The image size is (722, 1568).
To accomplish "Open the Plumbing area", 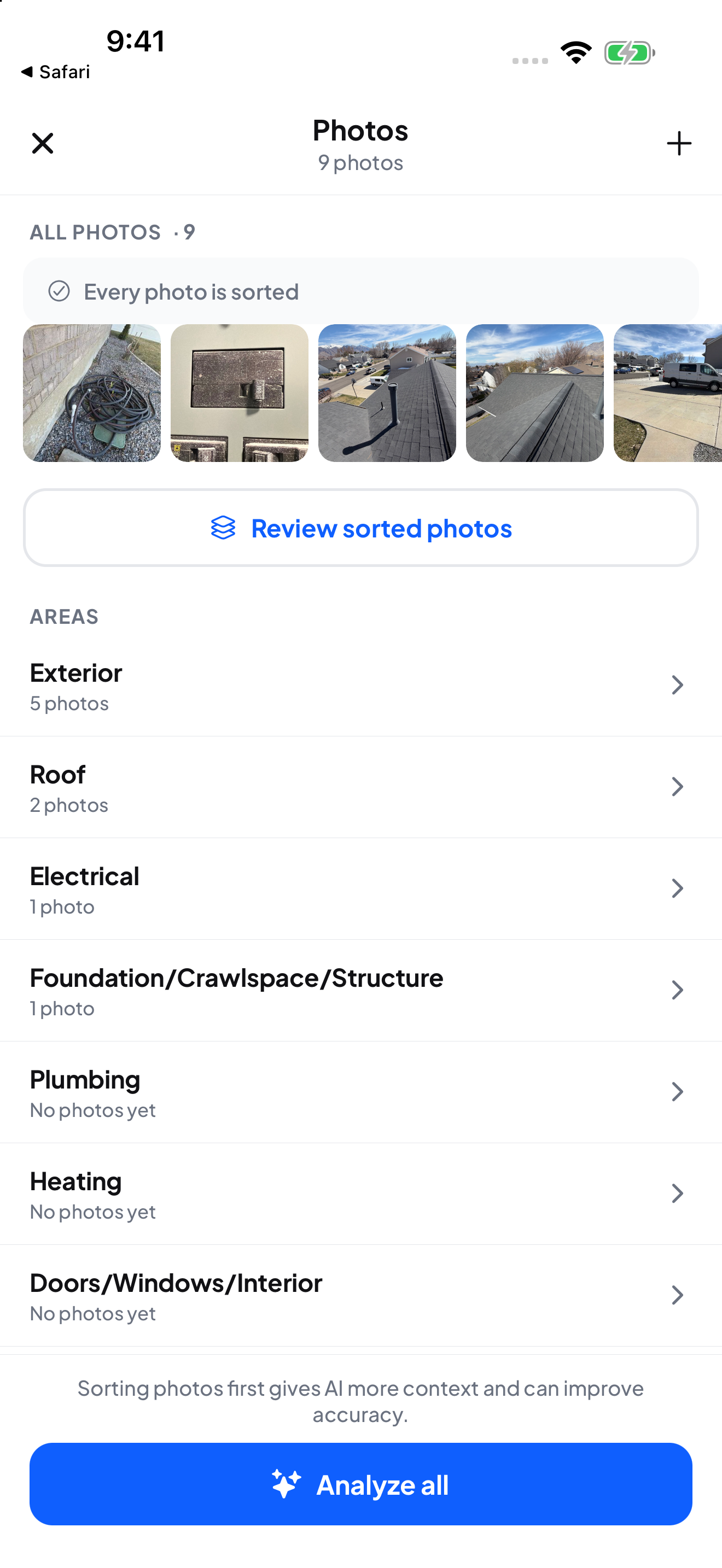I will tap(361, 1092).
